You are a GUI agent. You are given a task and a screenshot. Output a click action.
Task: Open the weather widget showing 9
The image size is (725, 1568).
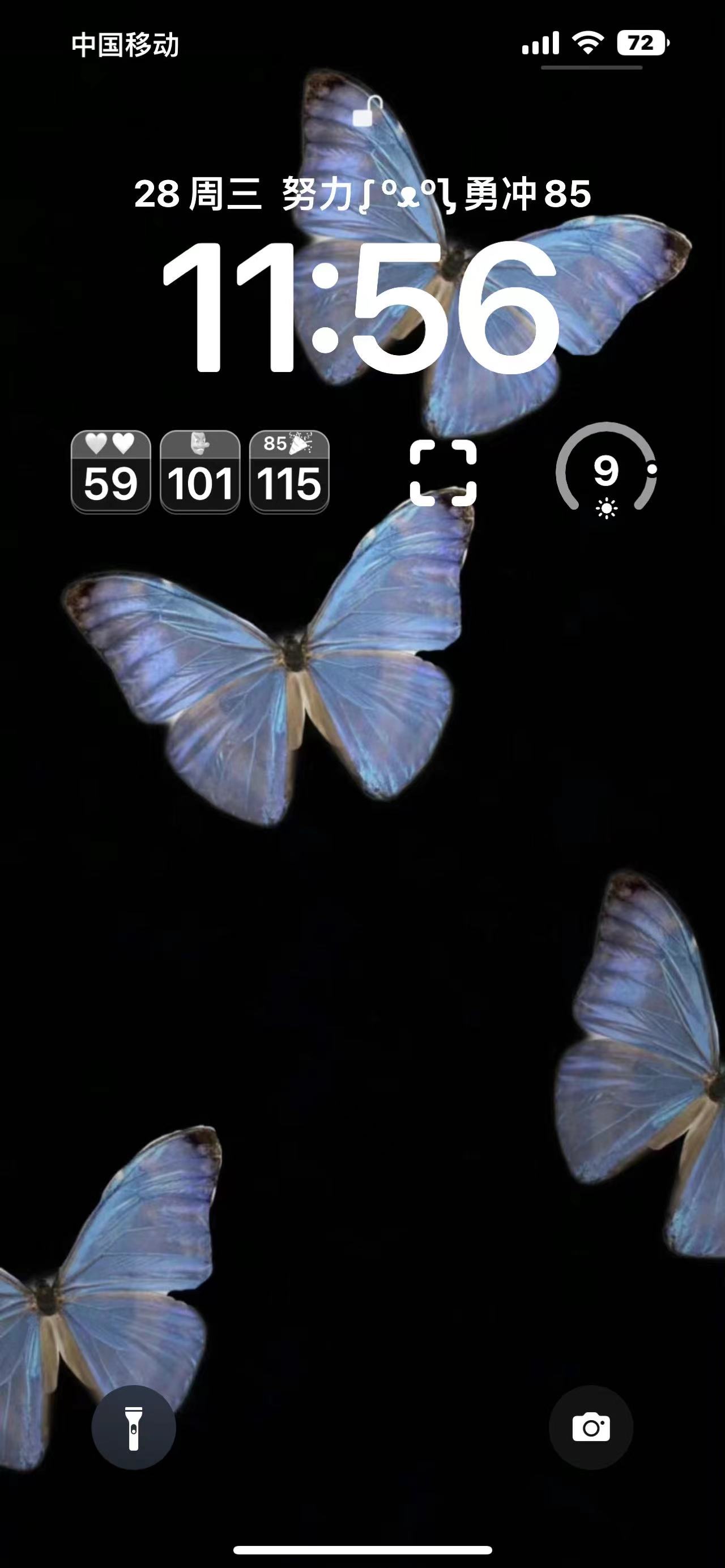(605, 471)
